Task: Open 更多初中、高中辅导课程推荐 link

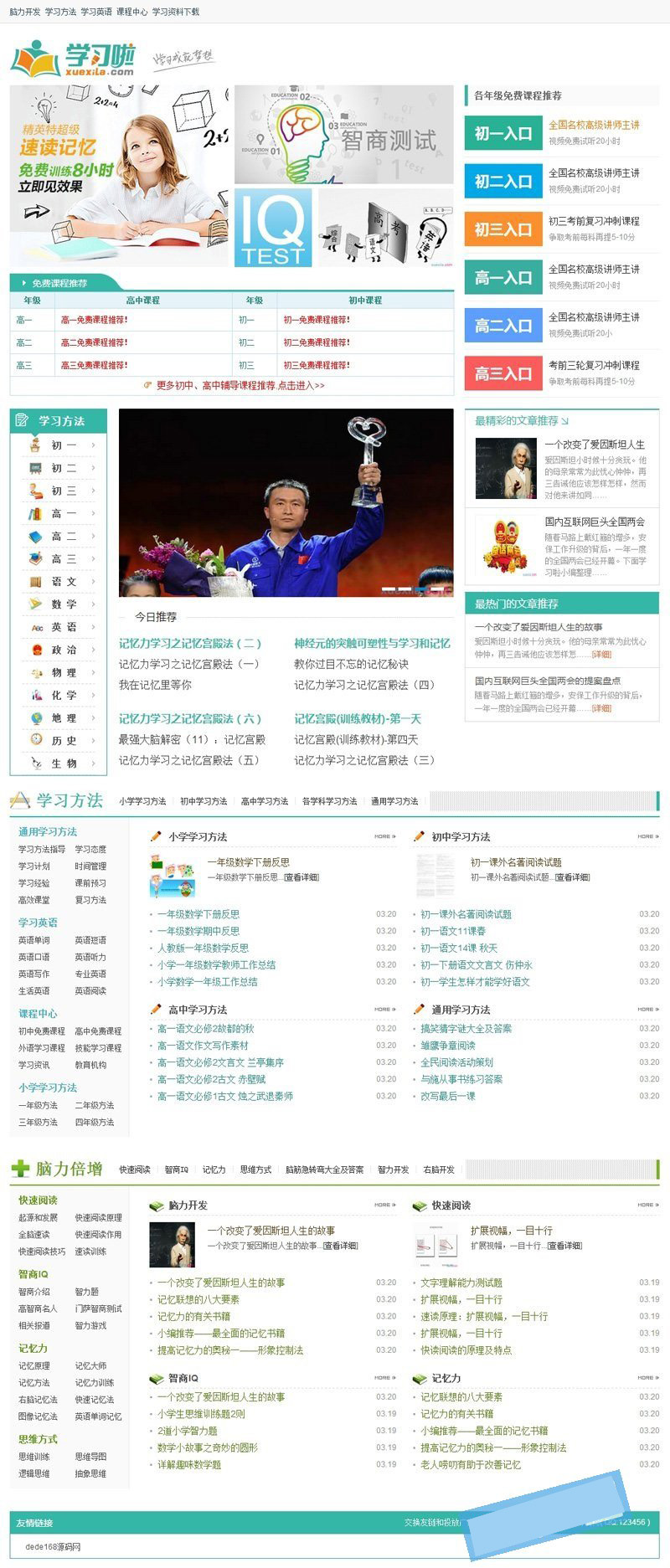Action: (240, 386)
